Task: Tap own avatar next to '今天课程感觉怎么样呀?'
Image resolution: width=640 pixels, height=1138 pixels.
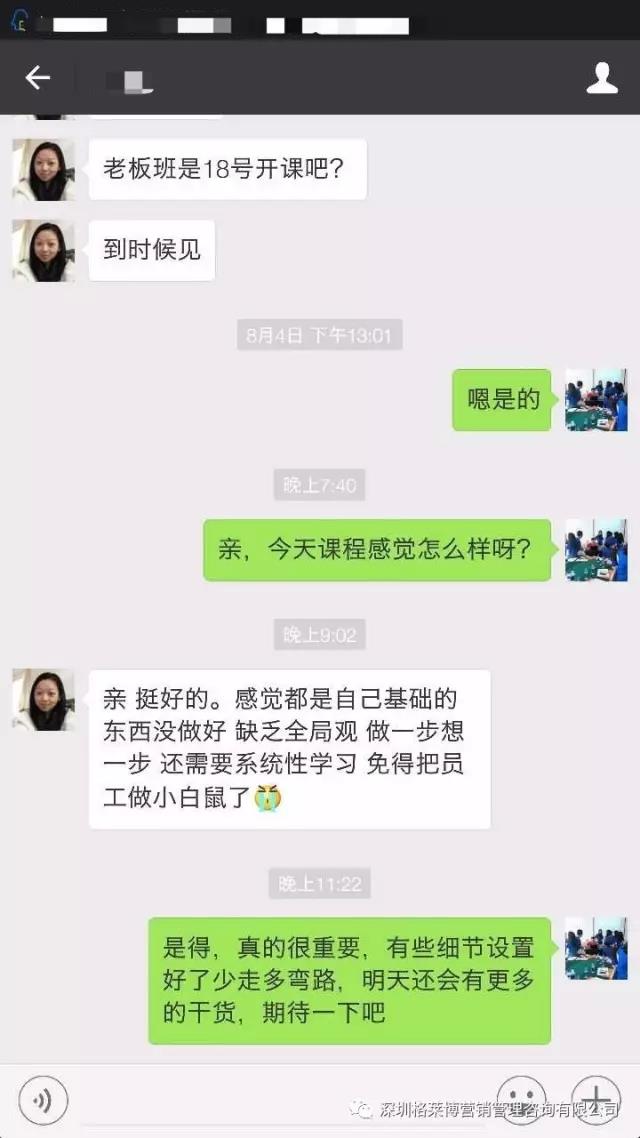Action: click(x=596, y=549)
